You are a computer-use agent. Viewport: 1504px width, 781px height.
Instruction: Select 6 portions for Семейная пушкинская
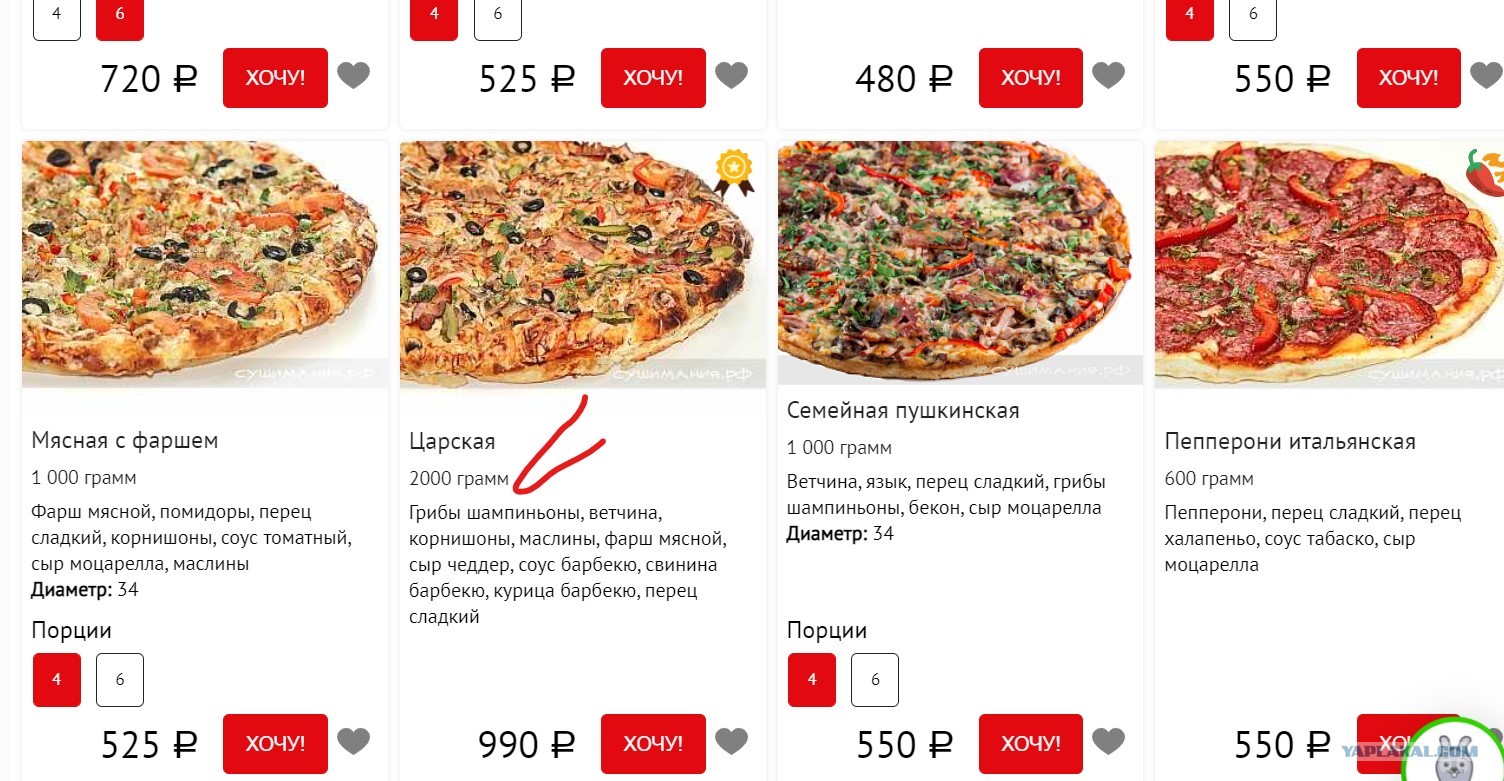point(875,680)
